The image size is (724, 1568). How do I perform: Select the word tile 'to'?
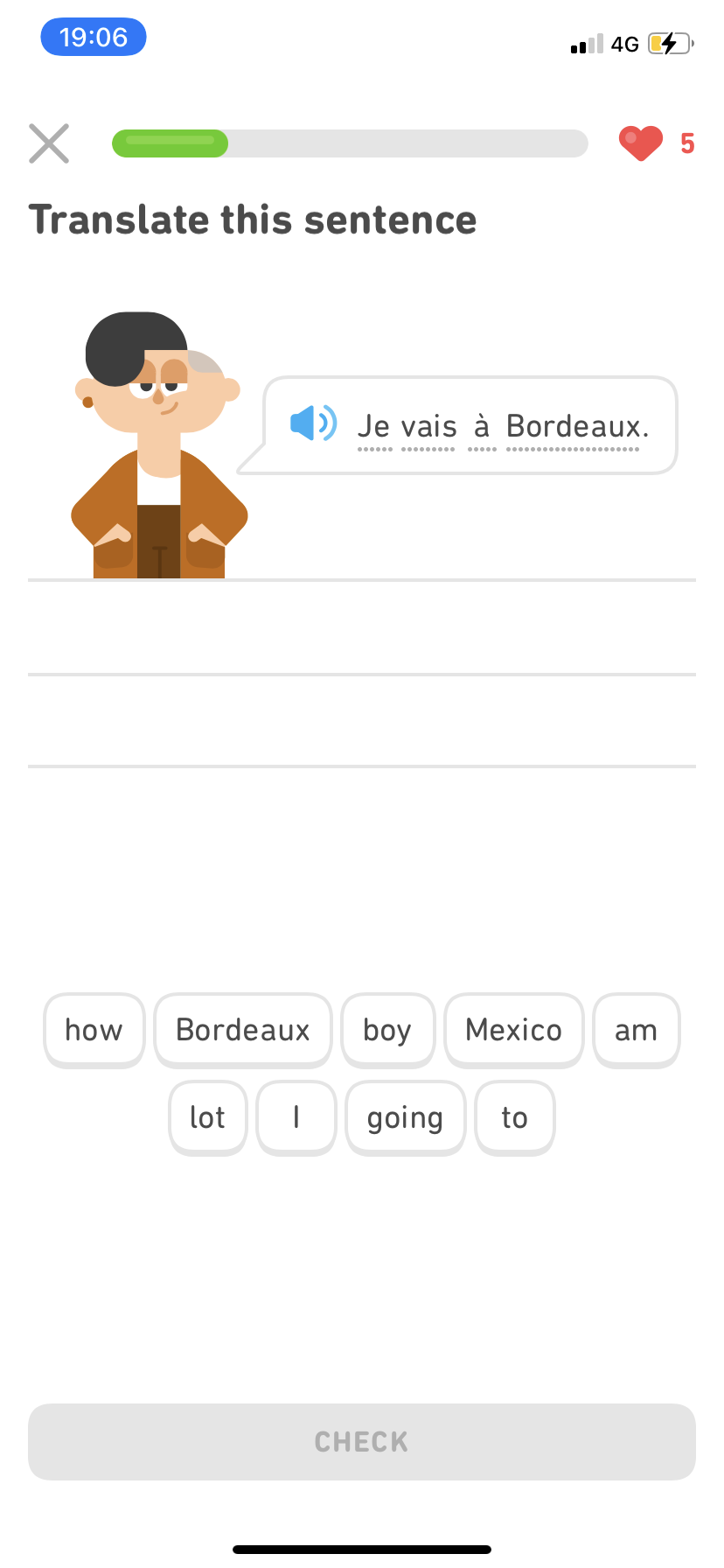(515, 1117)
